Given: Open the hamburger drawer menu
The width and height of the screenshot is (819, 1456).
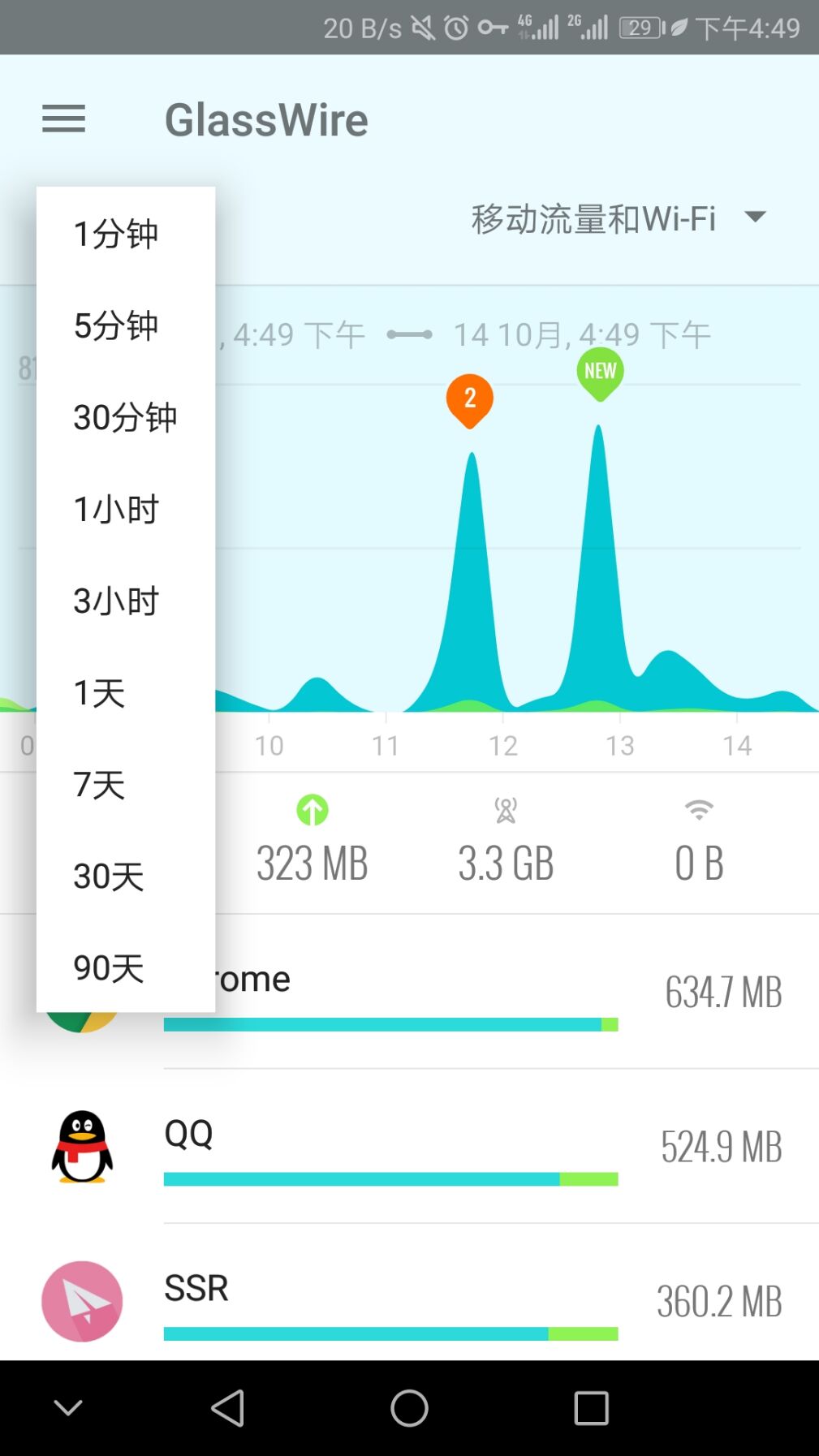Looking at the screenshot, I should [x=63, y=119].
